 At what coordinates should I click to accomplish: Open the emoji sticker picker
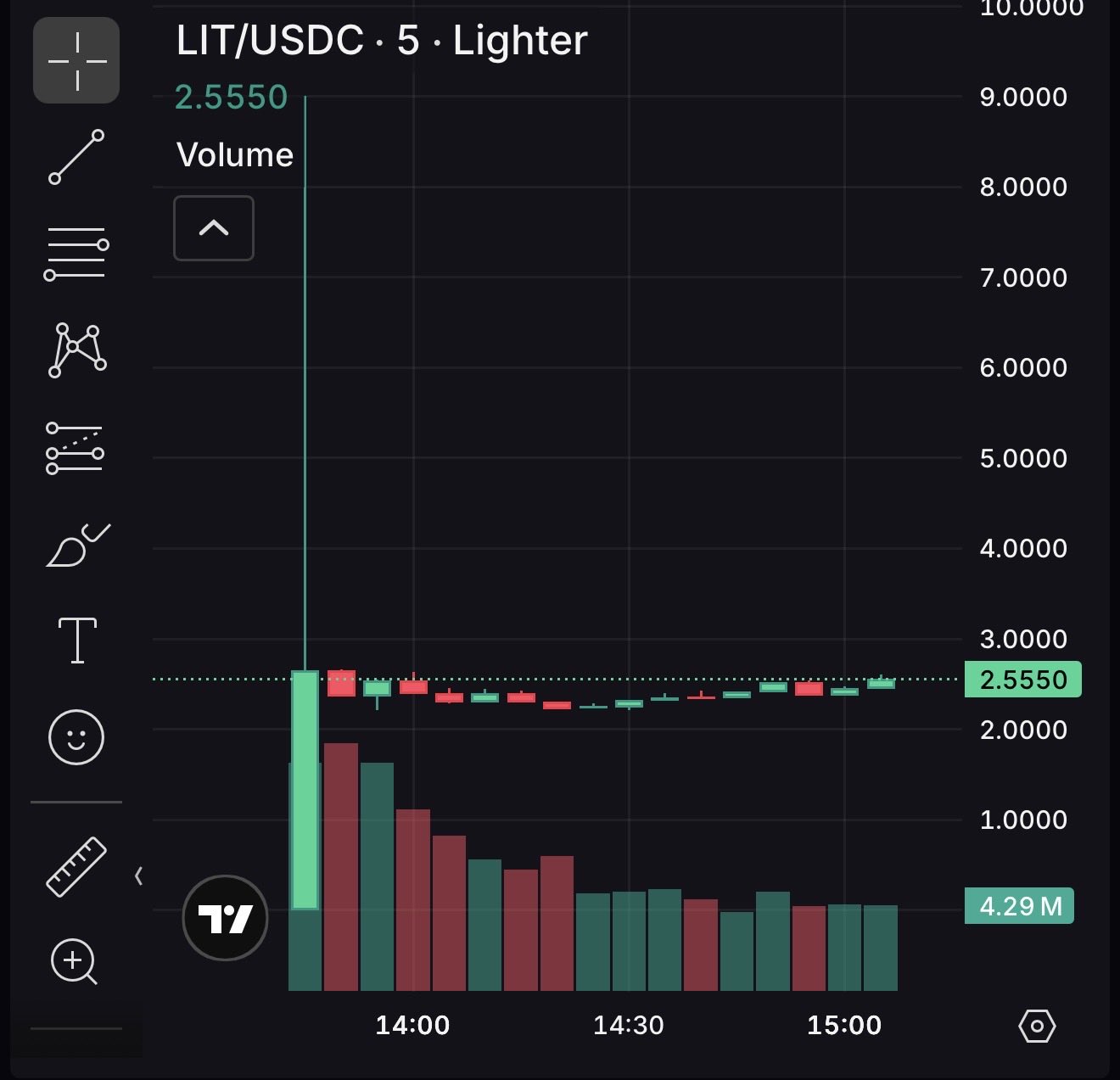(76, 736)
